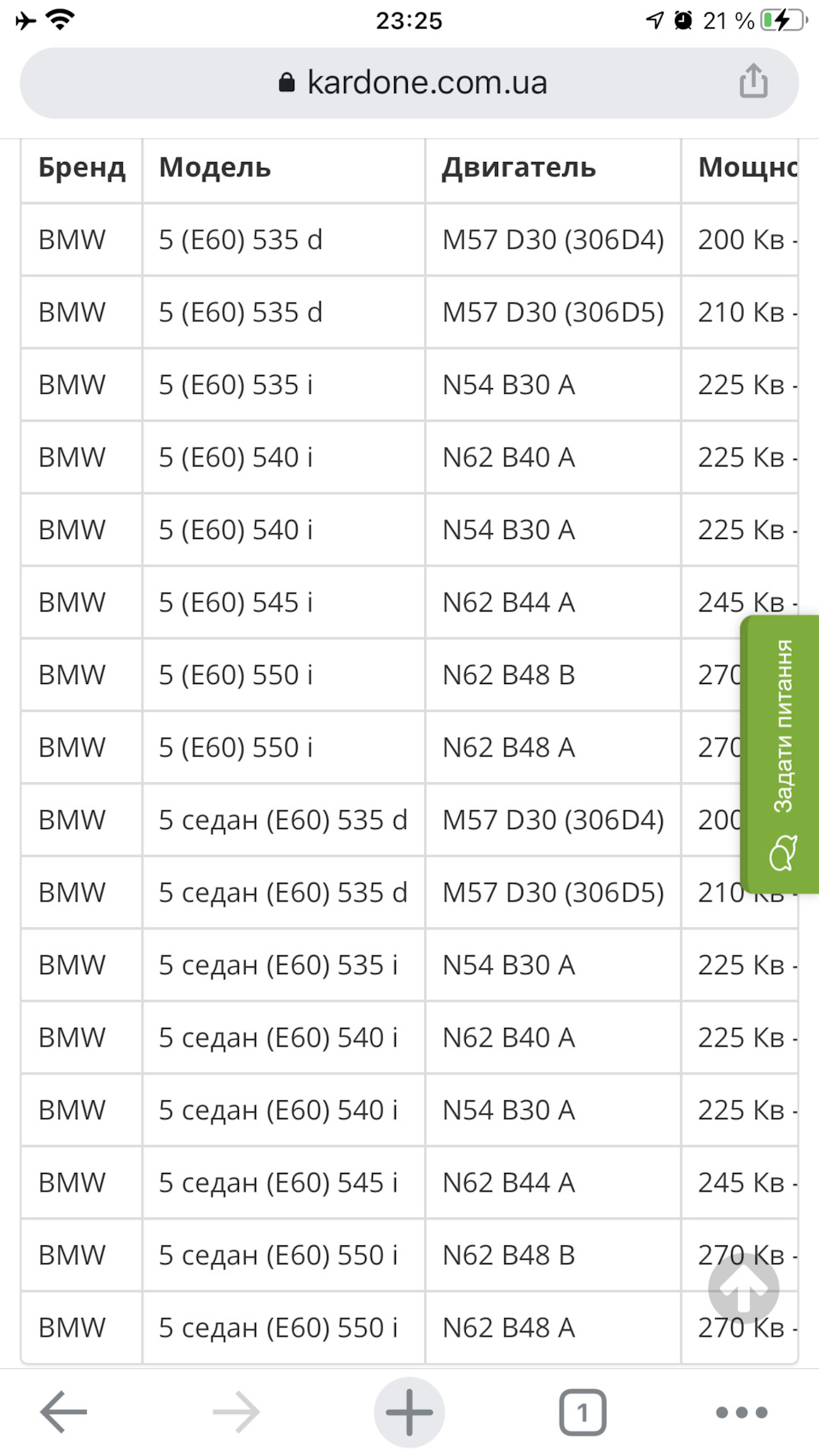Tap the share icon in the address bar
819x1456 pixels.
(x=753, y=82)
